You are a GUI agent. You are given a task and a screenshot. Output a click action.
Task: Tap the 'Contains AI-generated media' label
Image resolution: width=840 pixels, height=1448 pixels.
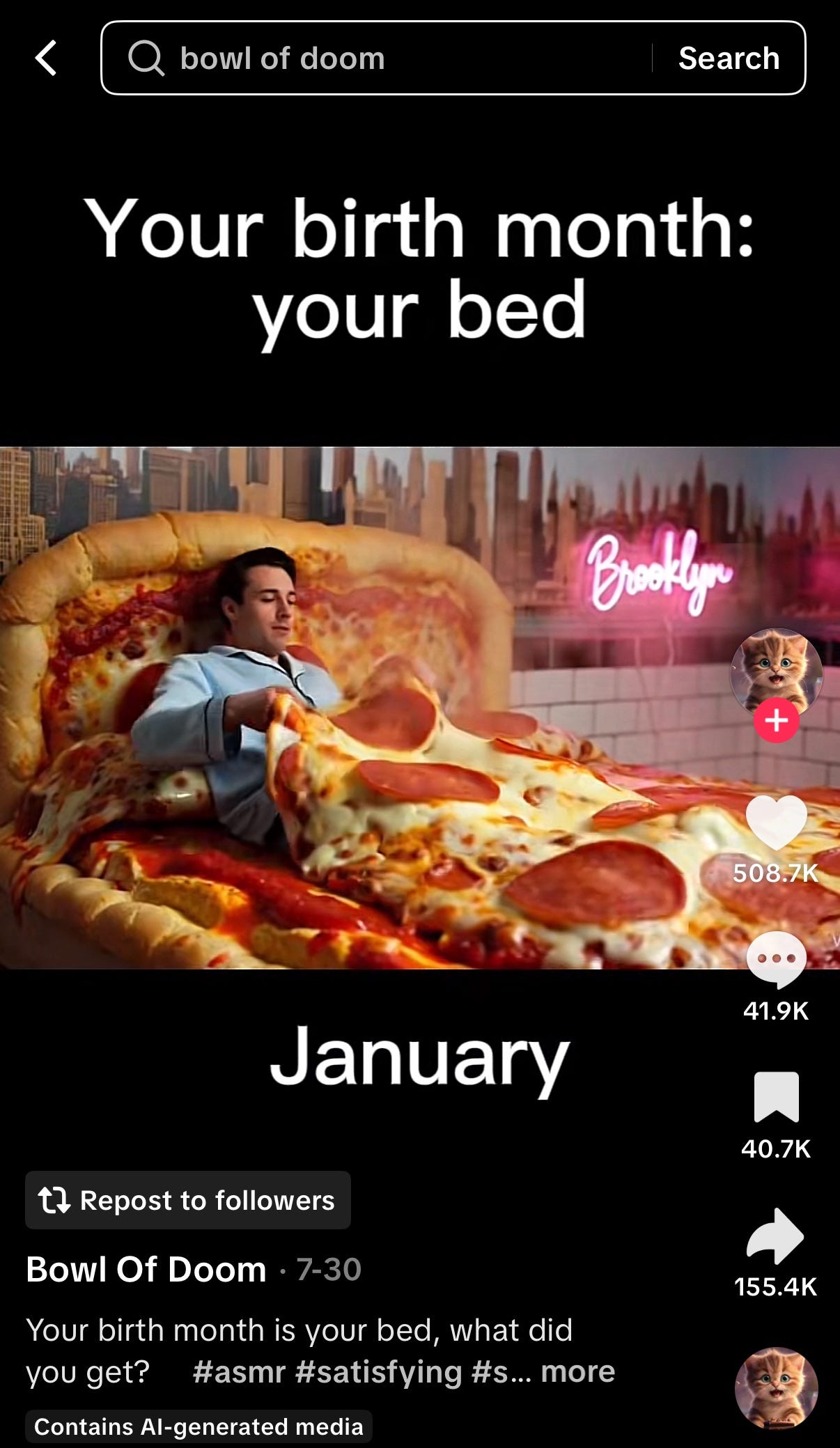click(x=199, y=1426)
